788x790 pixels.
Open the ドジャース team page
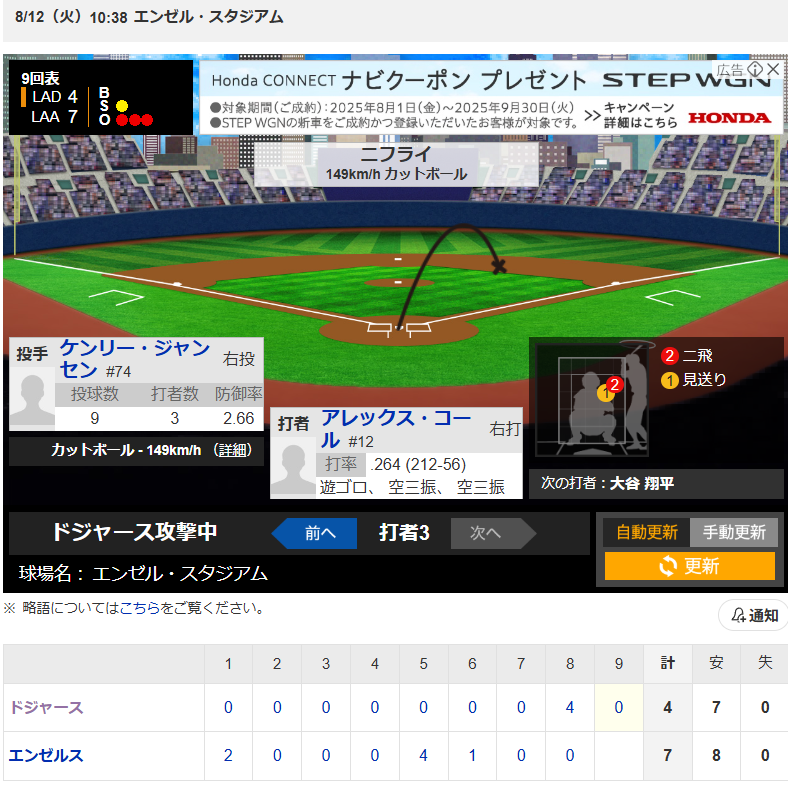tap(46, 708)
